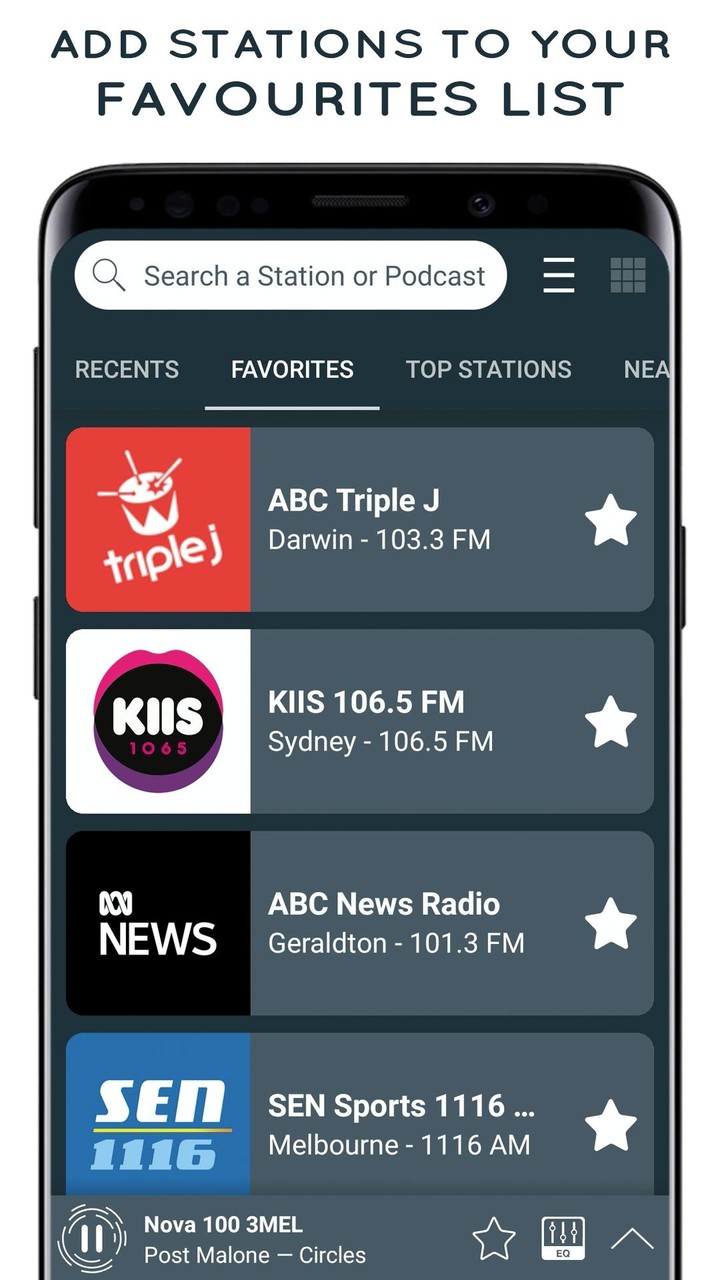The width and height of the screenshot is (720, 1280).
Task: Click the search magnifying glass icon
Action: tap(108, 276)
